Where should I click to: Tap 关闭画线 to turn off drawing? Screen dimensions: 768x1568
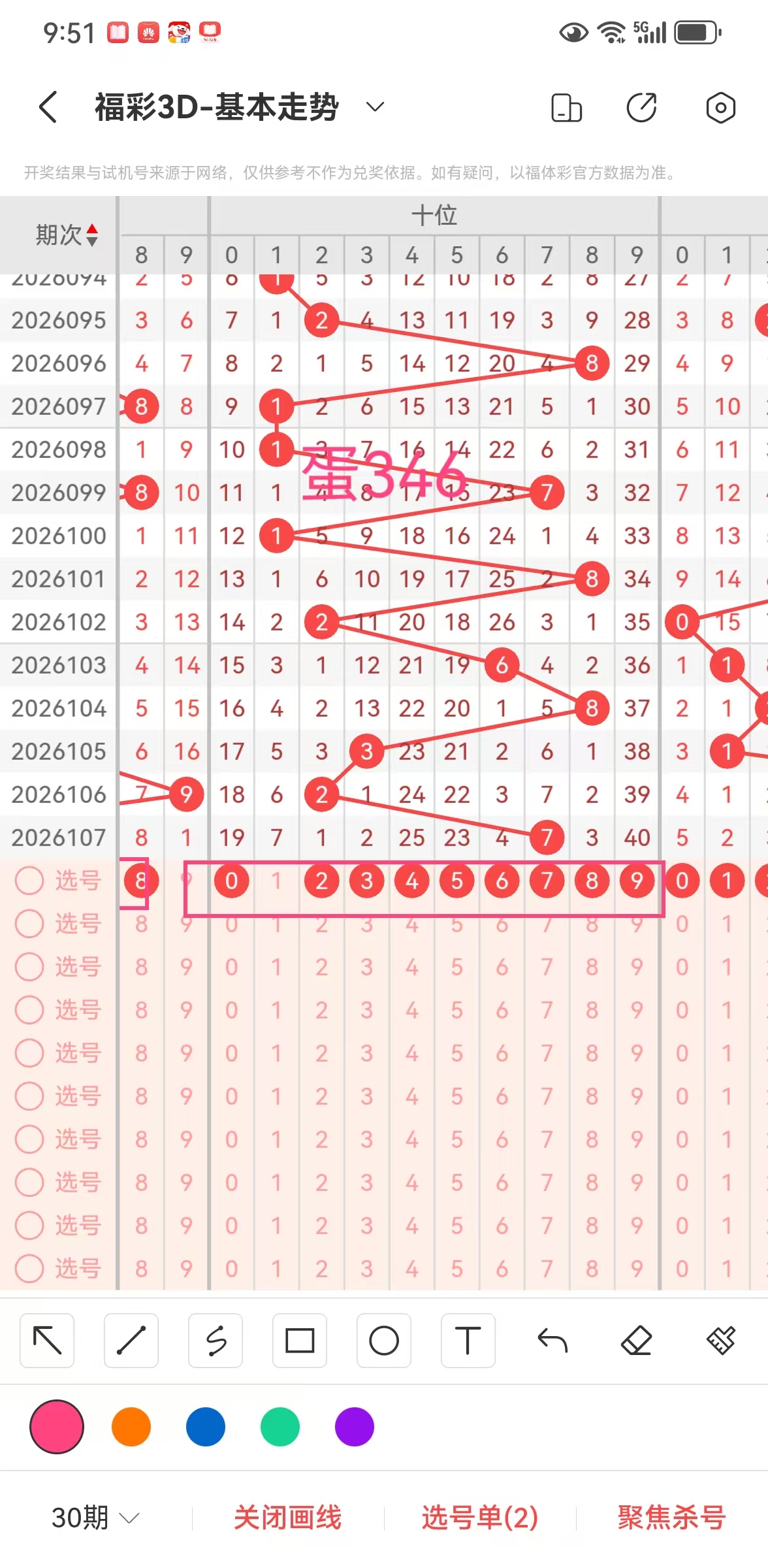287,1518
